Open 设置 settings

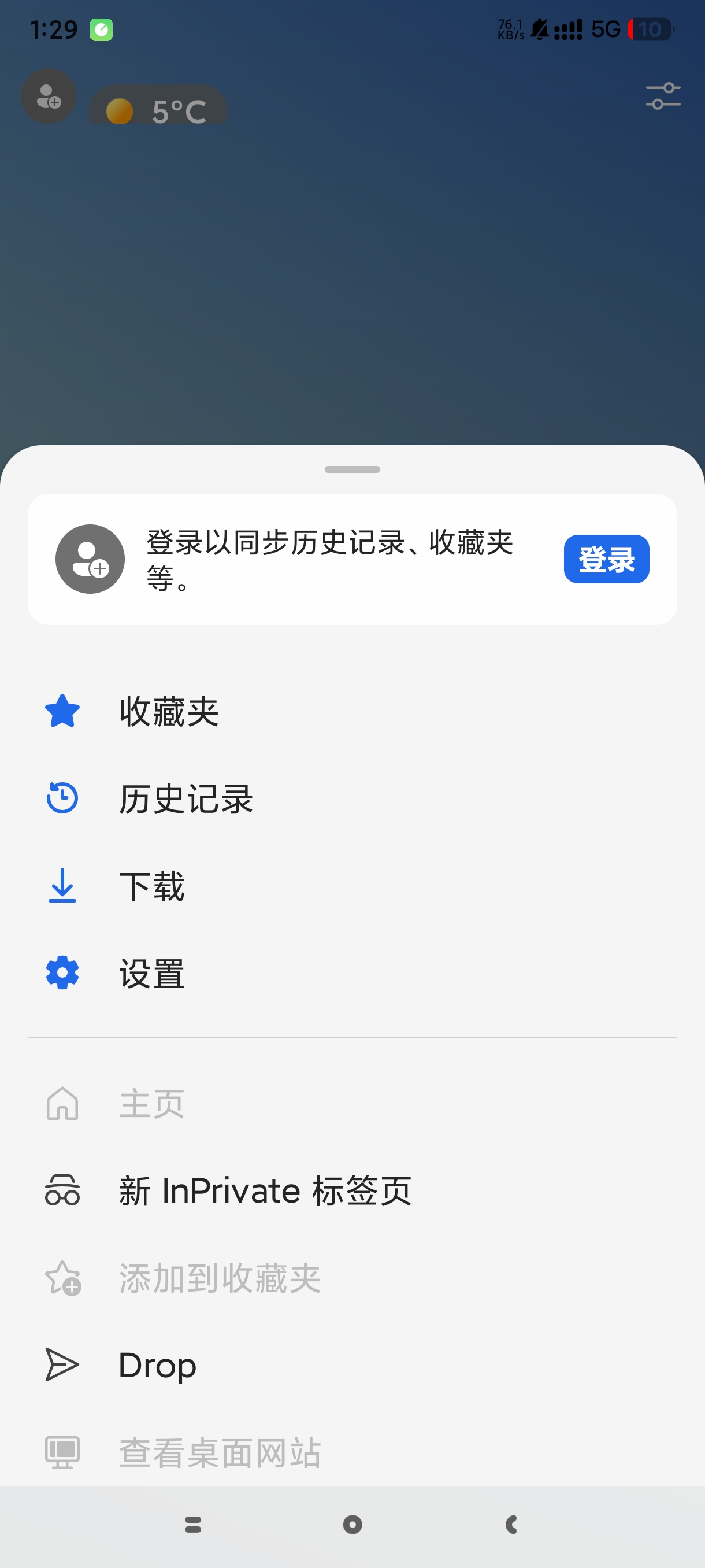[151, 972]
